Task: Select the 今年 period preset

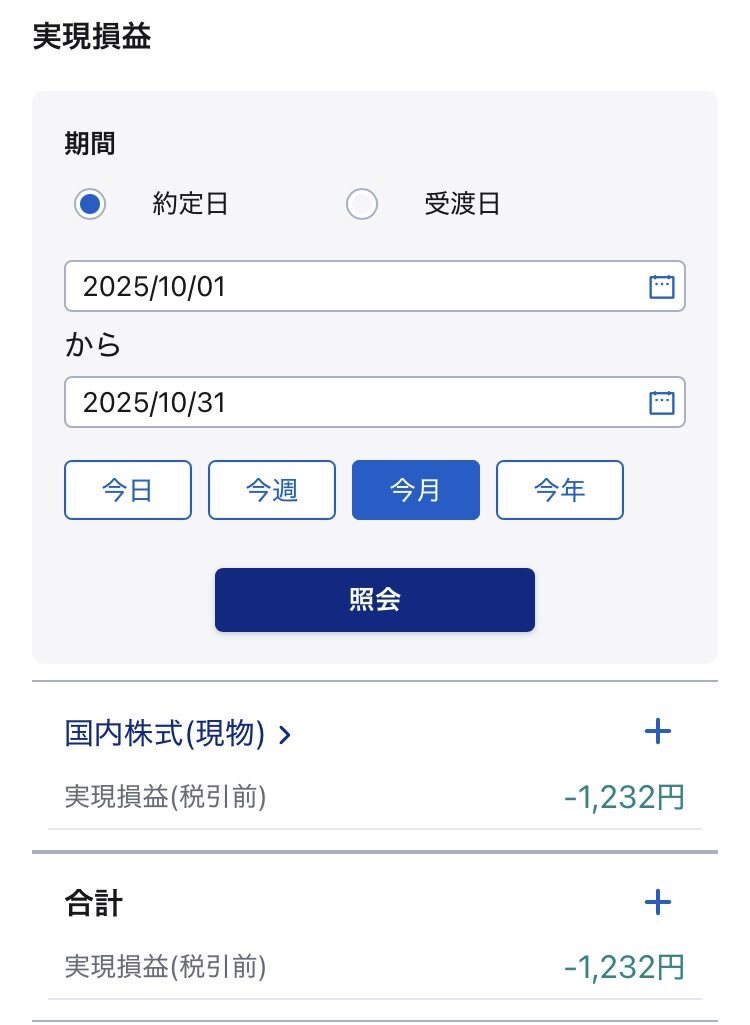Action: [559, 490]
